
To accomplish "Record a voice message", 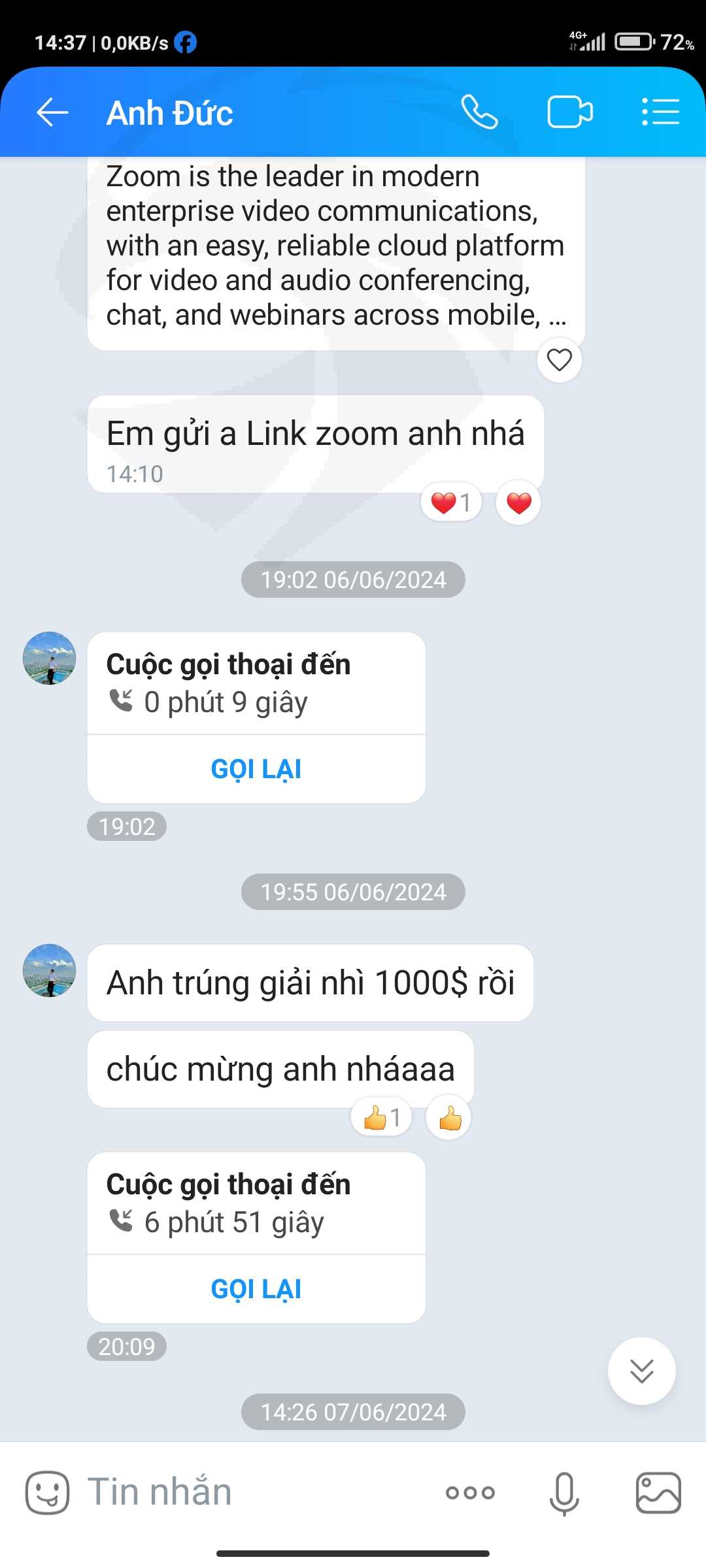I will 564,1493.
